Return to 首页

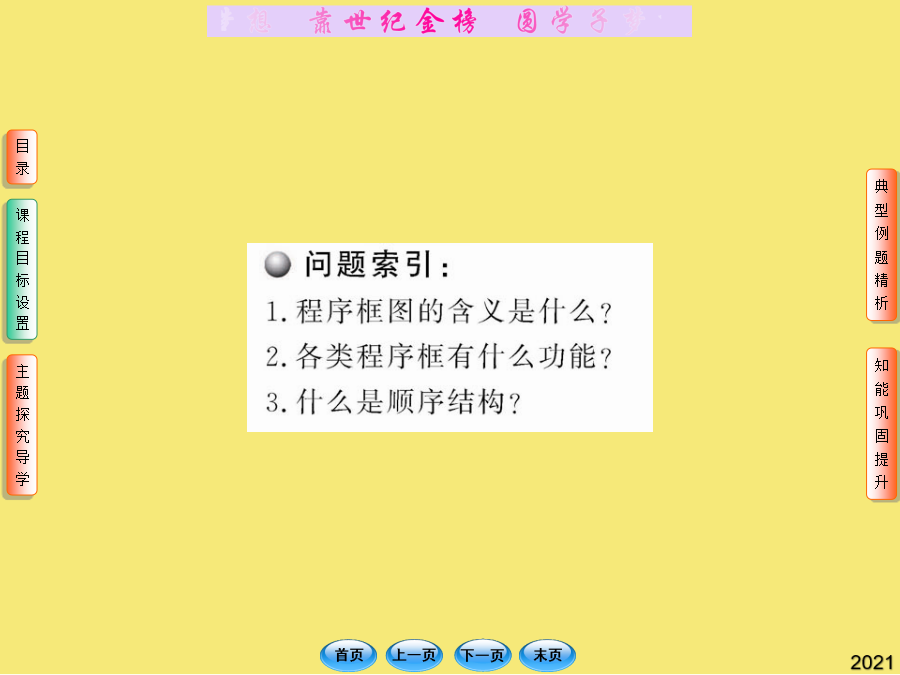pos(349,656)
